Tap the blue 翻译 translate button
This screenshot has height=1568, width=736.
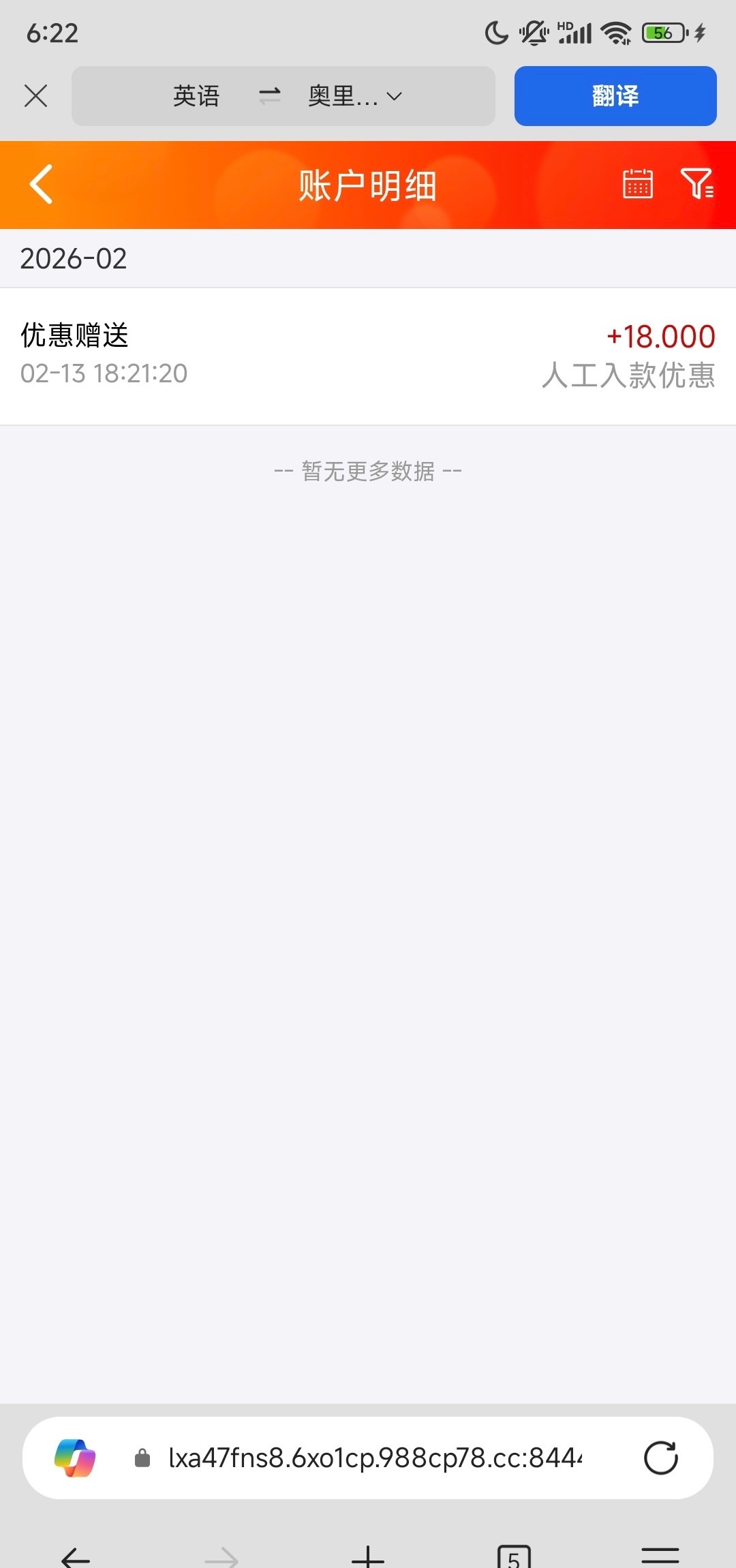pyautogui.click(x=615, y=96)
